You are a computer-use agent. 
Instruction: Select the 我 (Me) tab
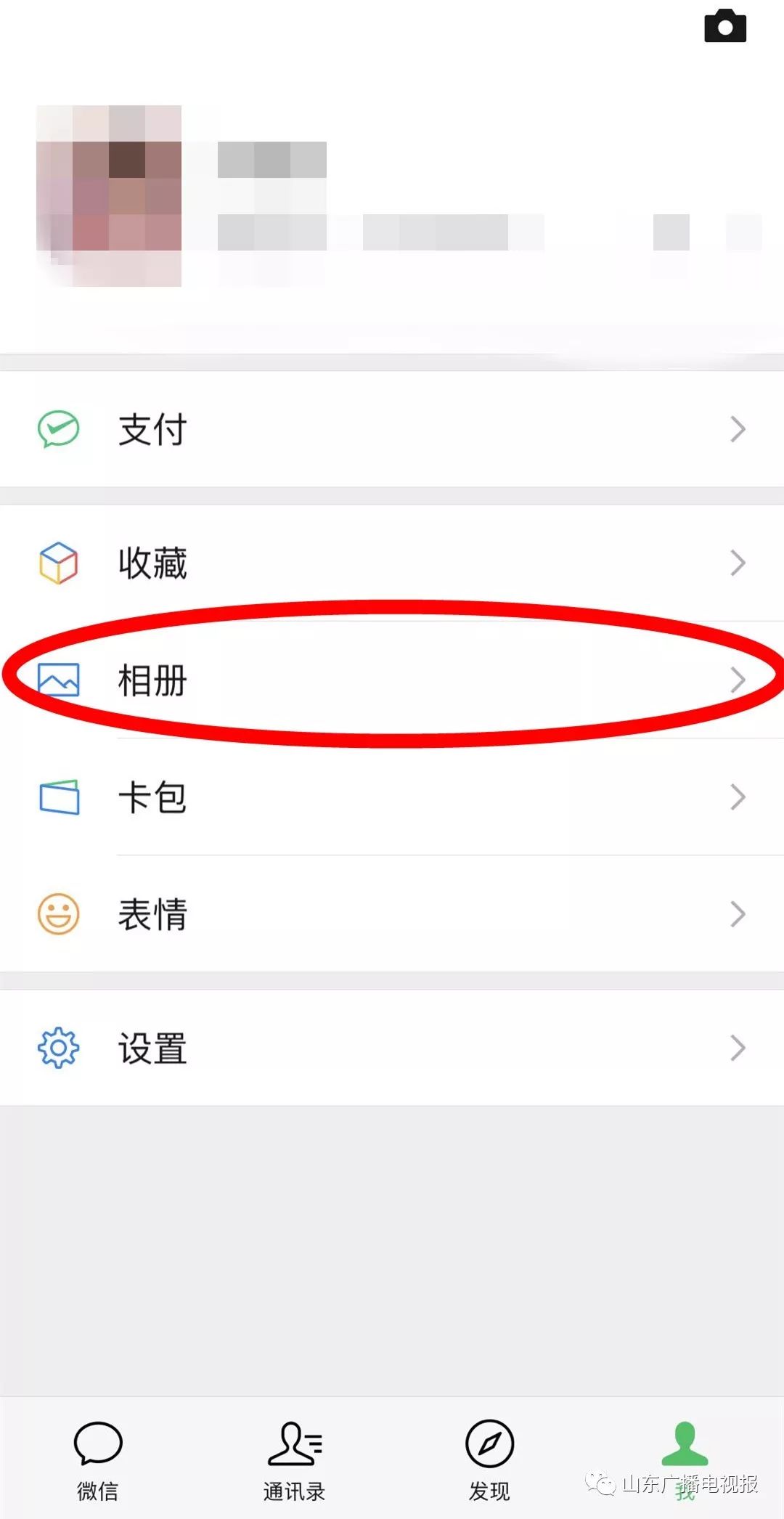point(685,1456)
